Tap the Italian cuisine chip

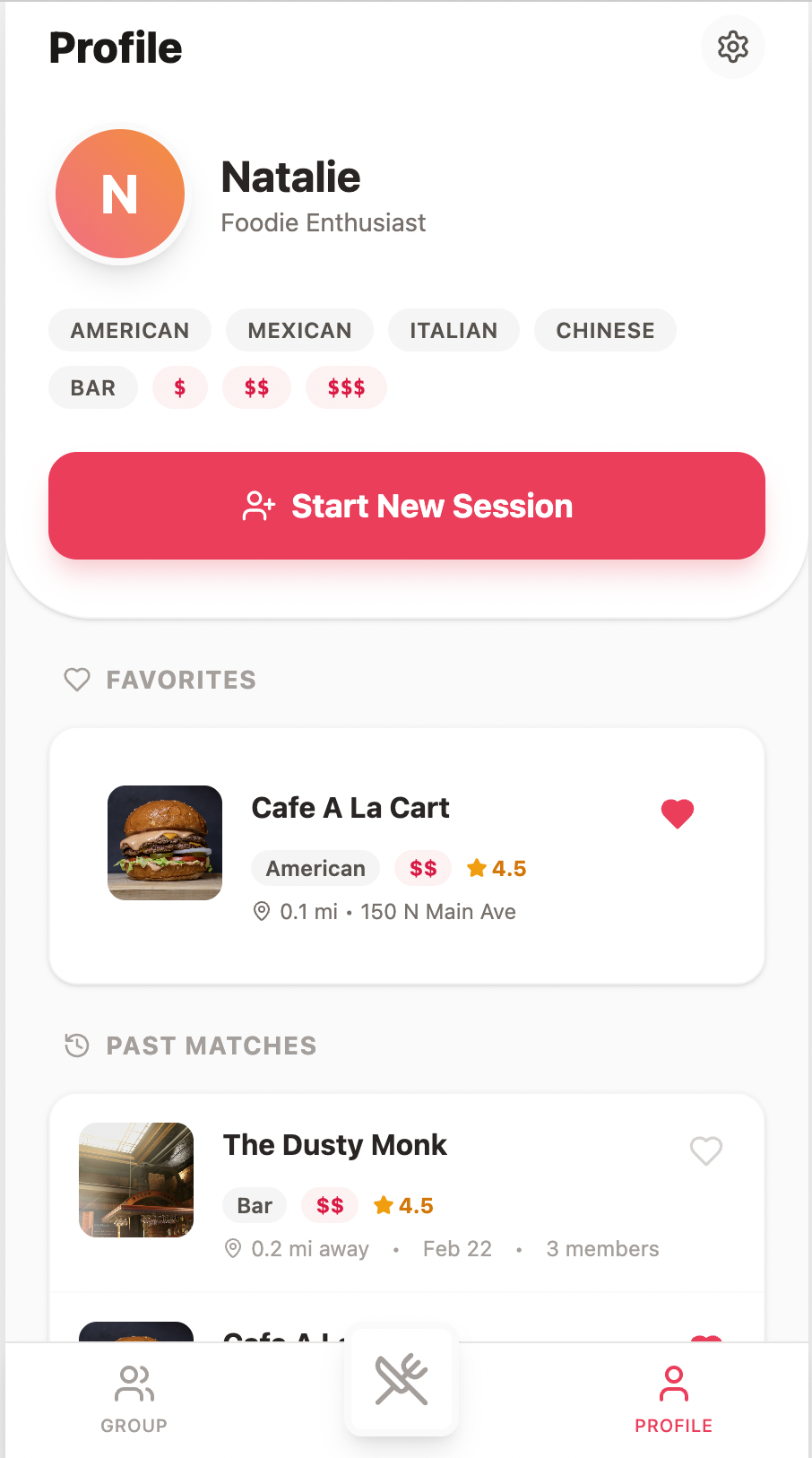(454, 331)
